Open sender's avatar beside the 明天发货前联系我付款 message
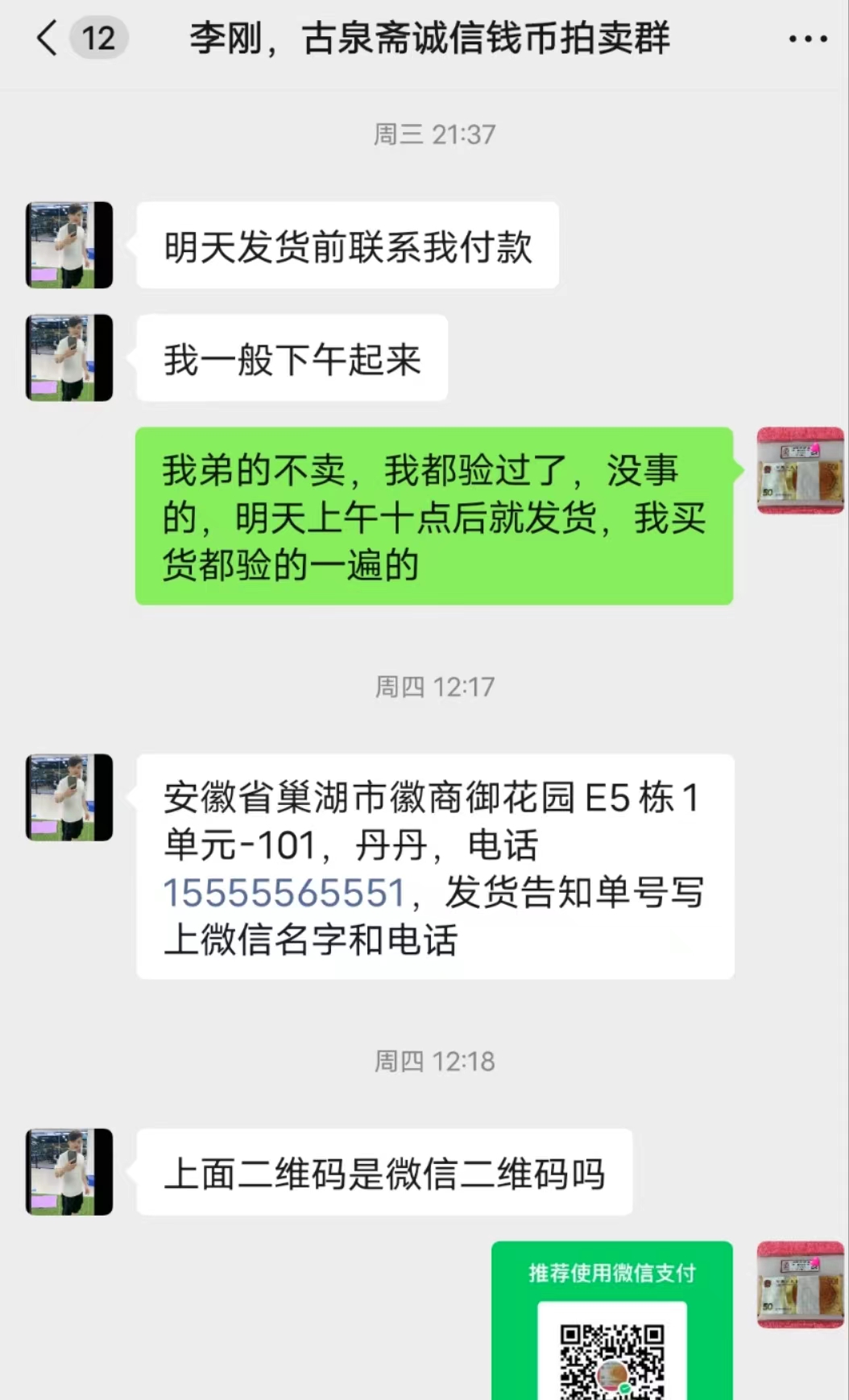The image size is (849, 1400). [69, 245]
